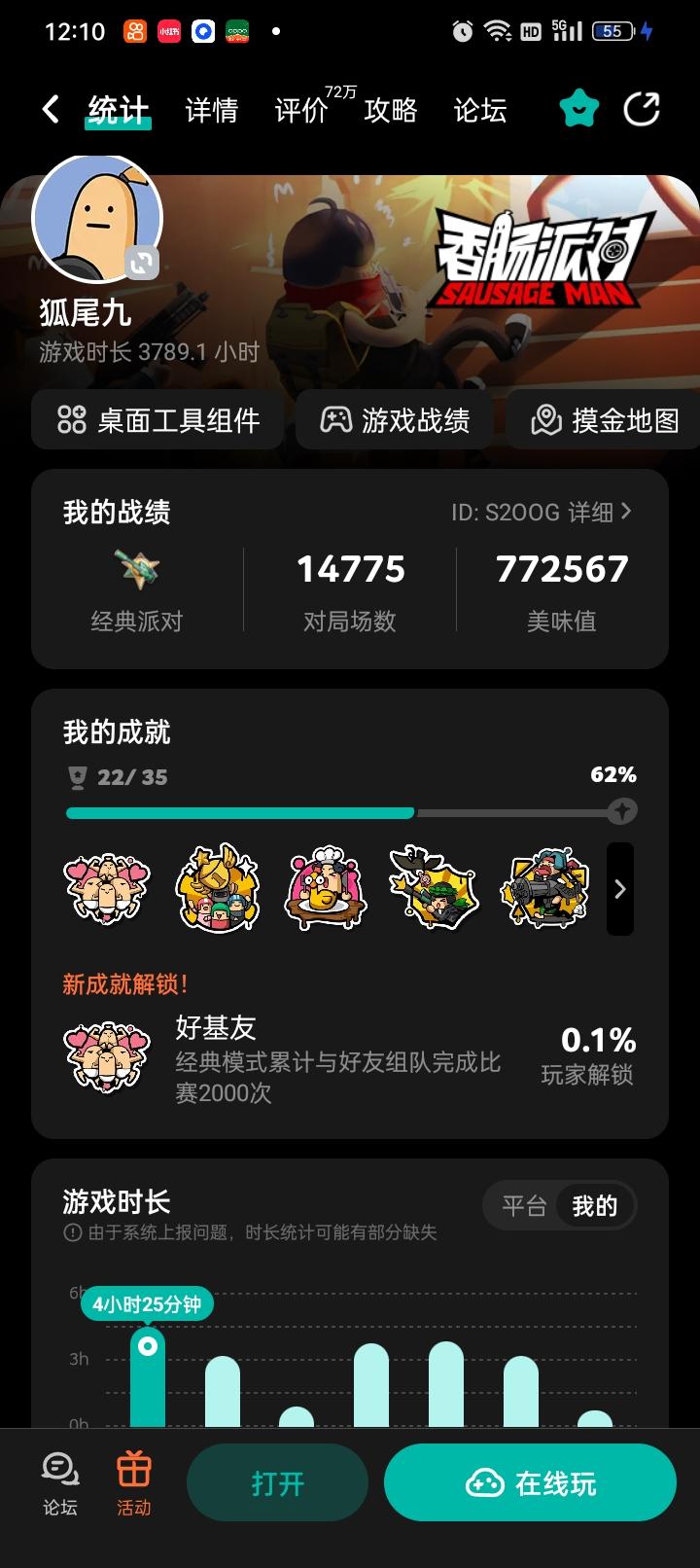Tap the 经典派对 rank badge icon
The width and height of the screenshot is (700, 1568).
134,569
